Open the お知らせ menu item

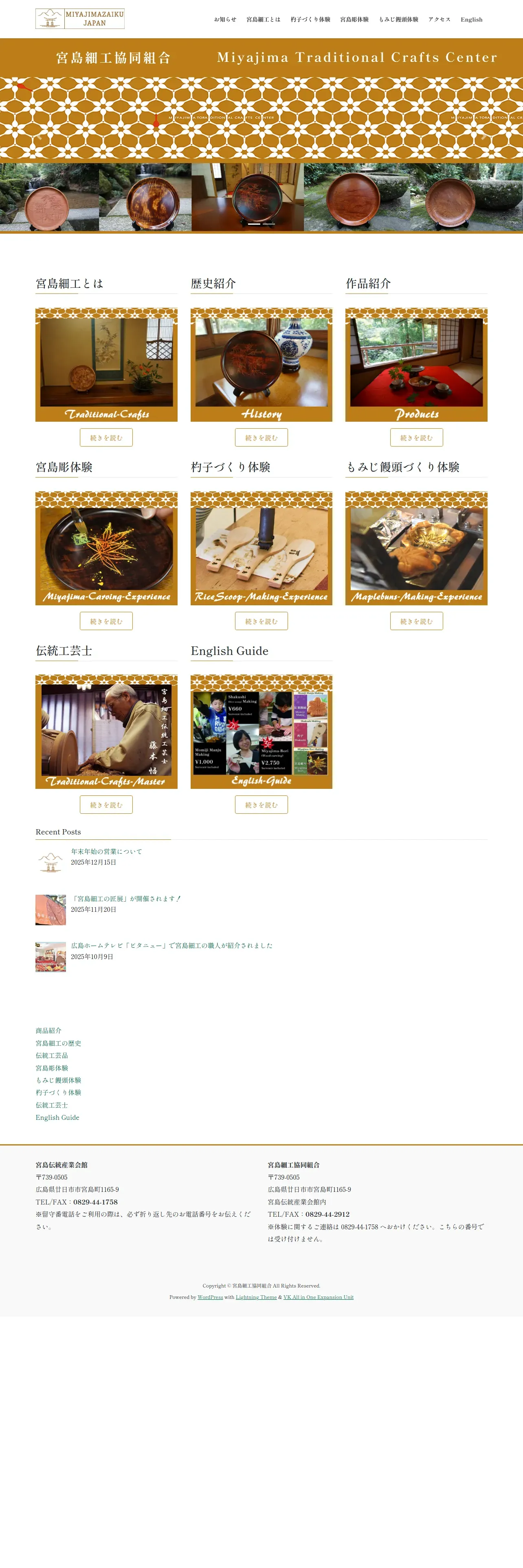coord(225,20)
